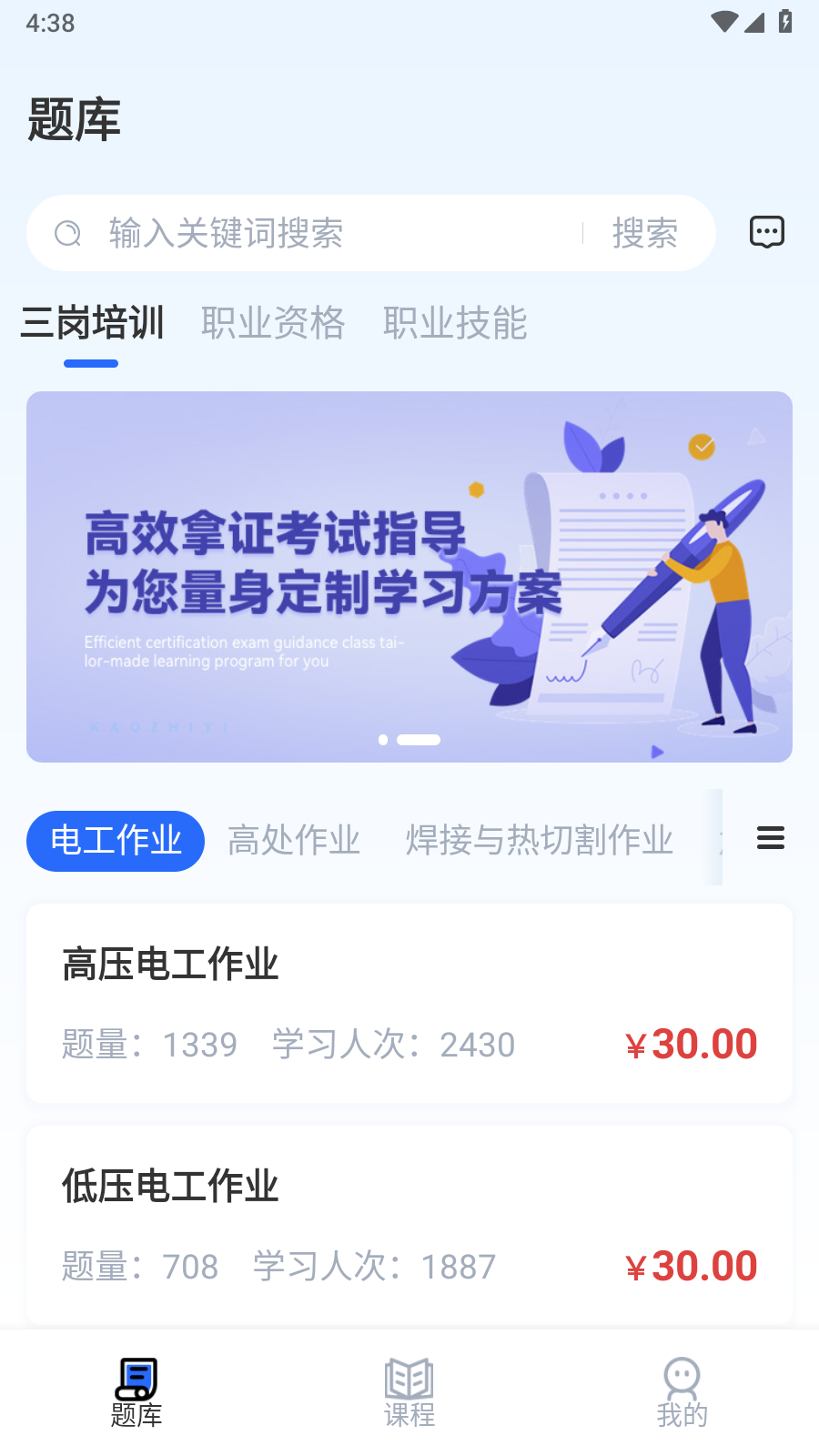Open the exam guidance promo banner
This screenshot has height=1456, width=819.
[x=409, y=576]
